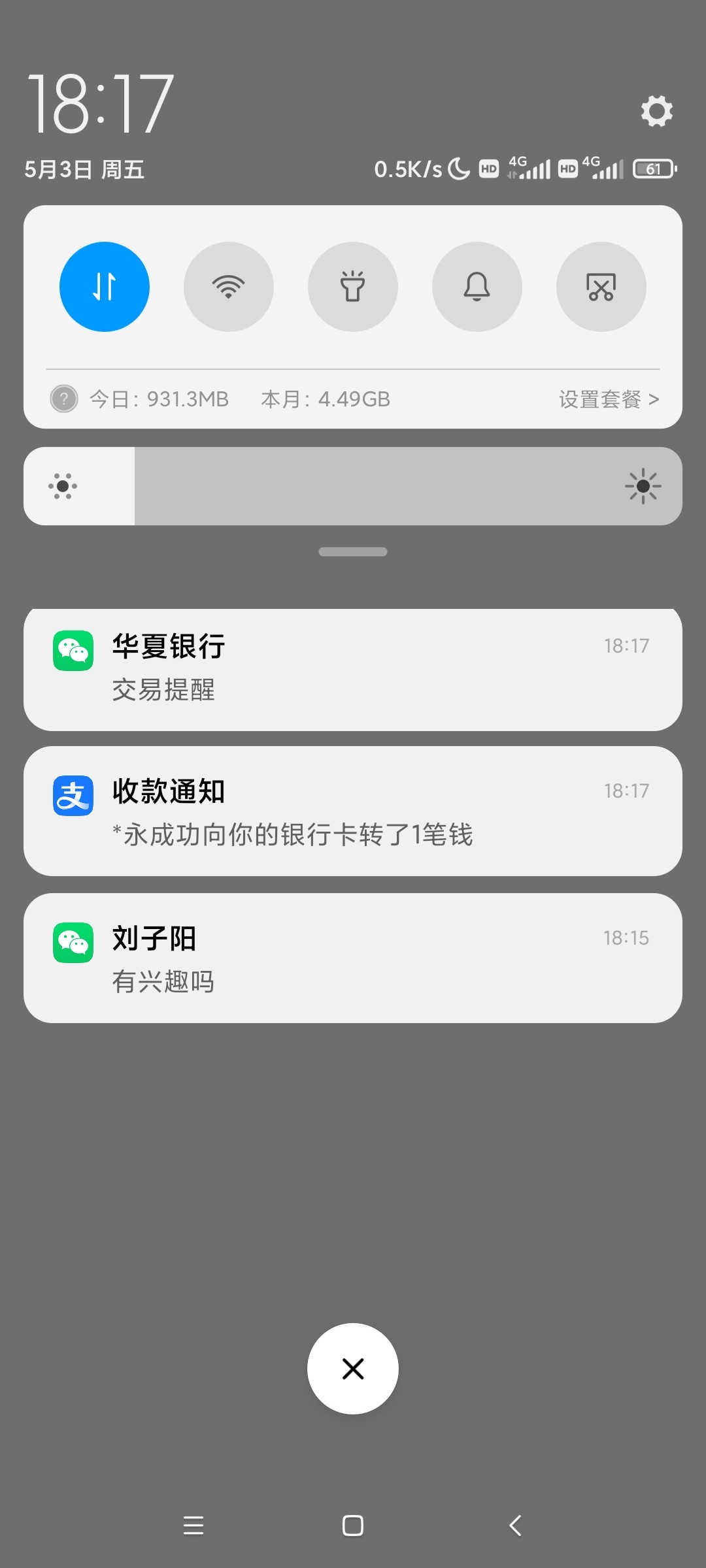Open the WeChat message from 刘子阳

(x=353, y=958)
